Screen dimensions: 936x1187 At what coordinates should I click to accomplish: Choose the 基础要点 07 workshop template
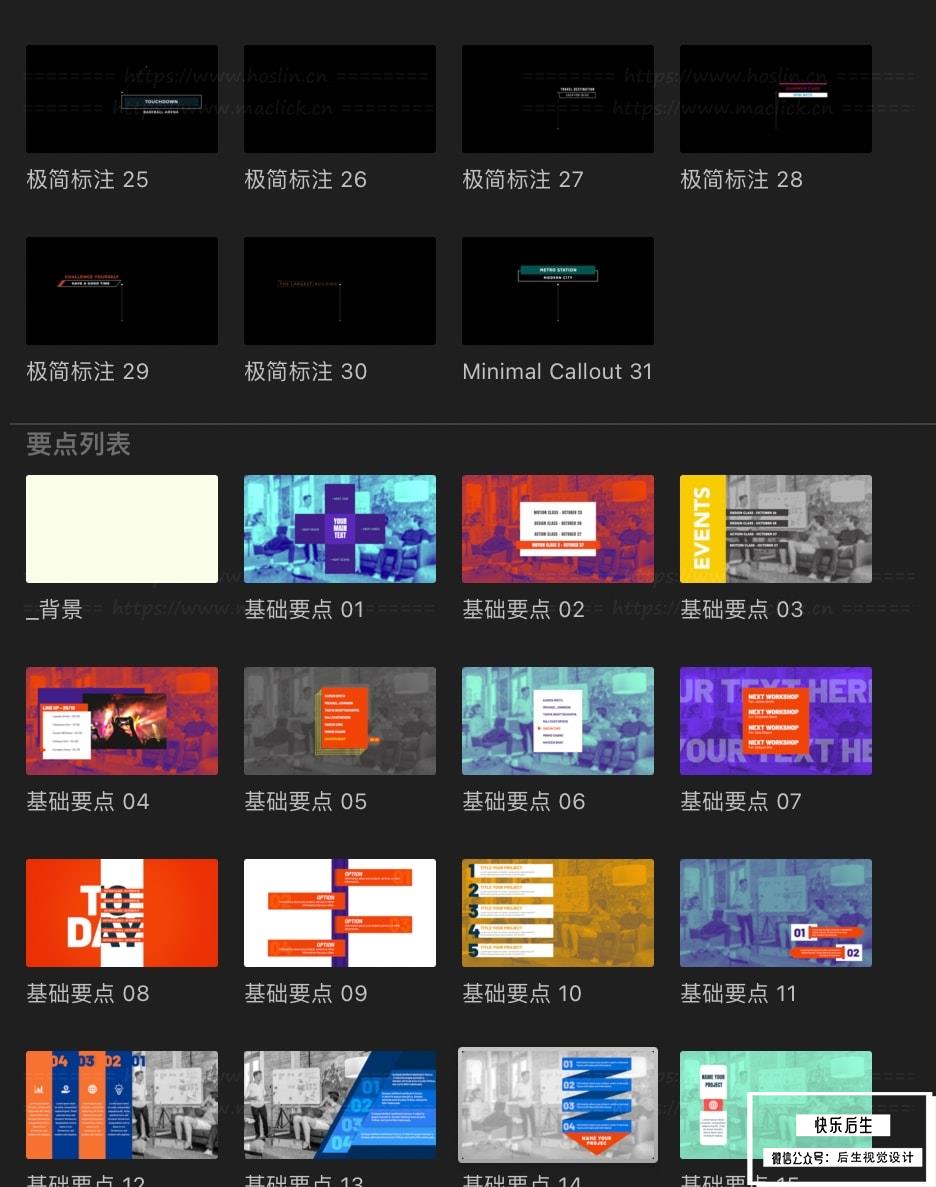tap(776, 721)
